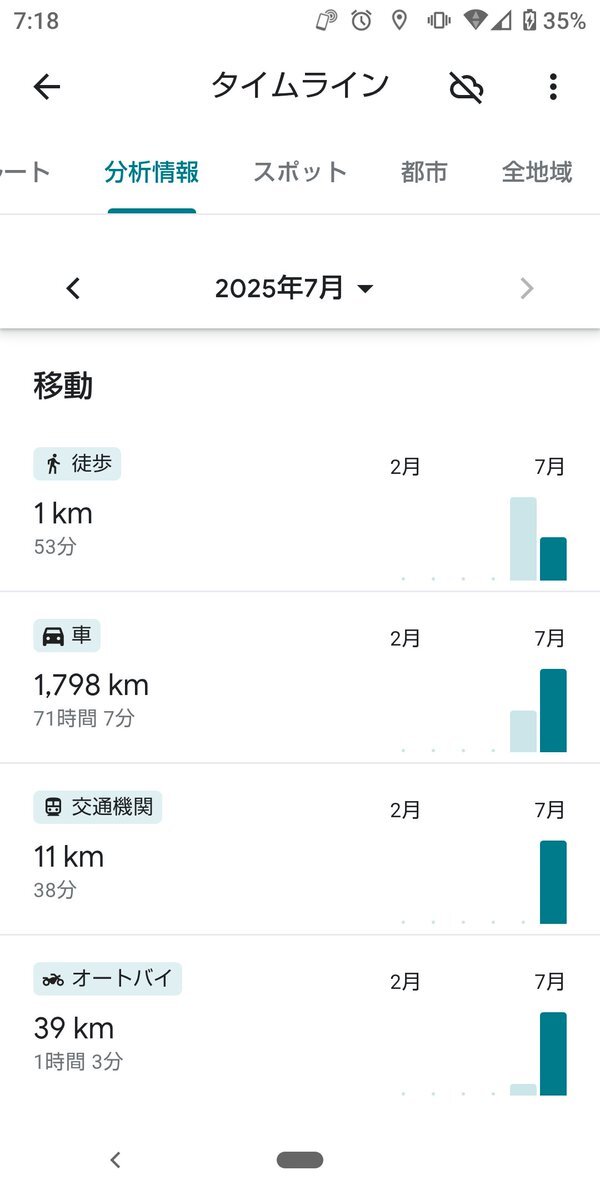The height and width of the screenshot is (1200, 600).
Task: Tap the home pill in navigation bar
Action: click(x=300, y=1160)
